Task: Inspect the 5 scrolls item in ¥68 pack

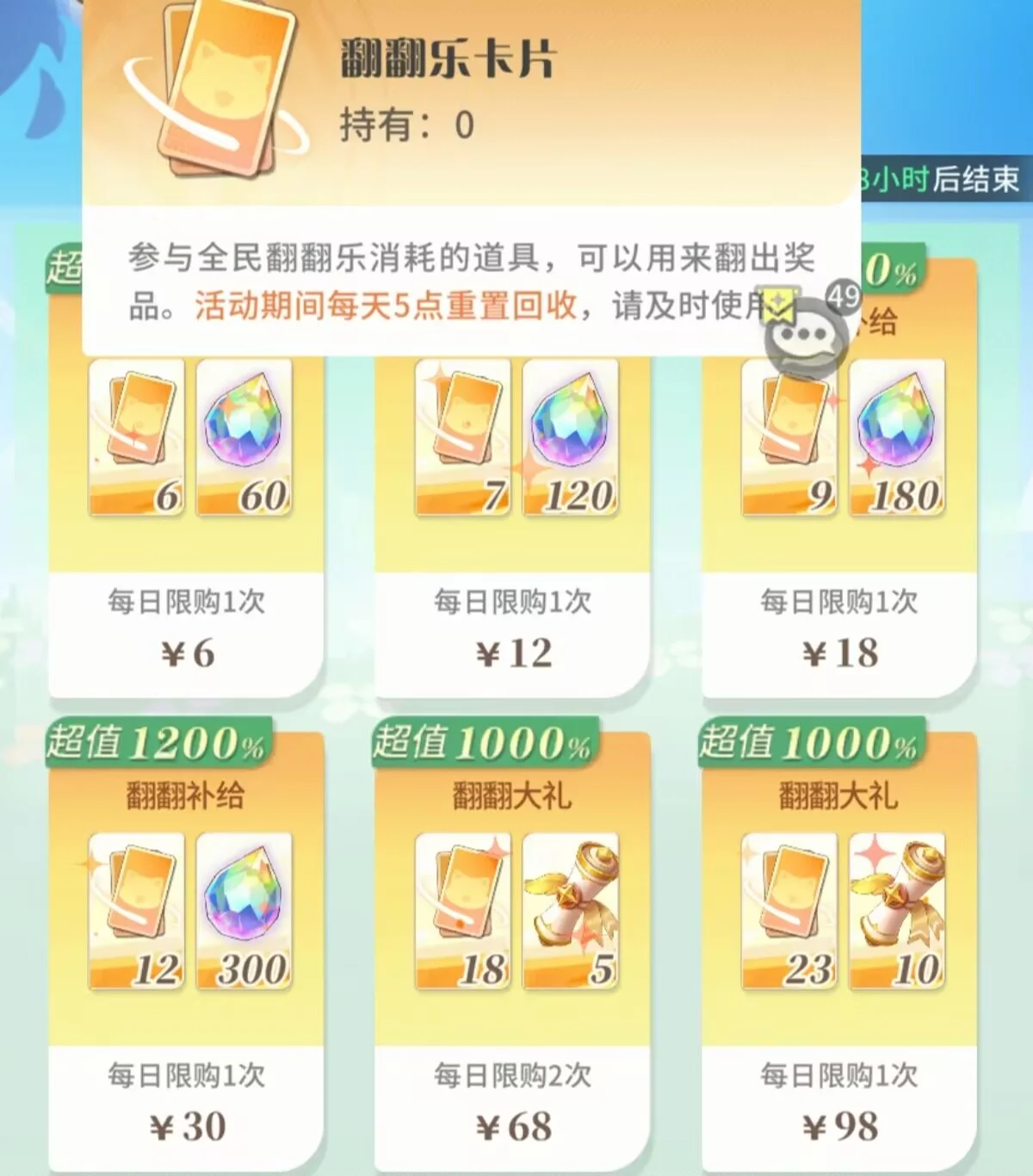Action: [x=571, y=911]
